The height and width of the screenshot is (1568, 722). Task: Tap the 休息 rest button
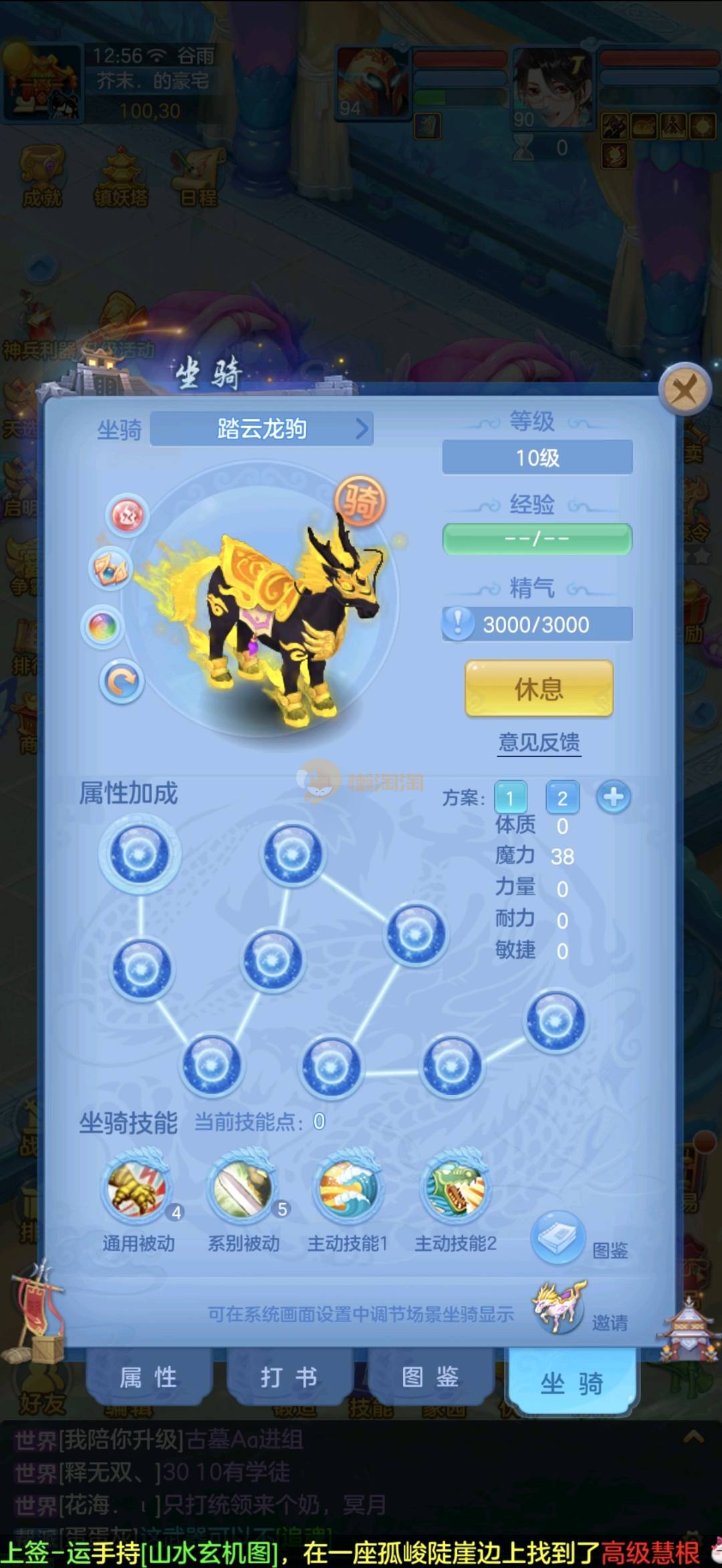(x=539, y=688)
